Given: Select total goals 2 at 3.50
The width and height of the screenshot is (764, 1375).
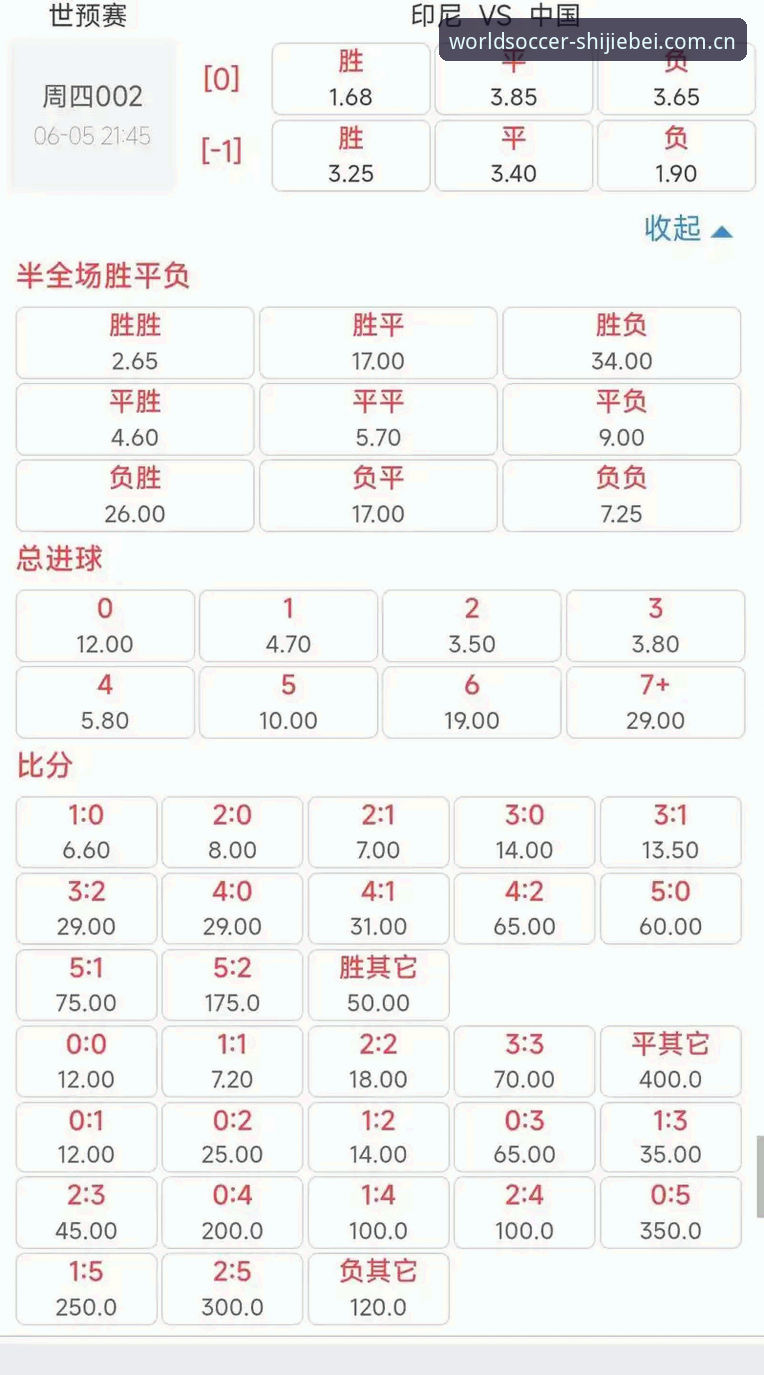Looking at the screenshot, I should tap(472, 626).
